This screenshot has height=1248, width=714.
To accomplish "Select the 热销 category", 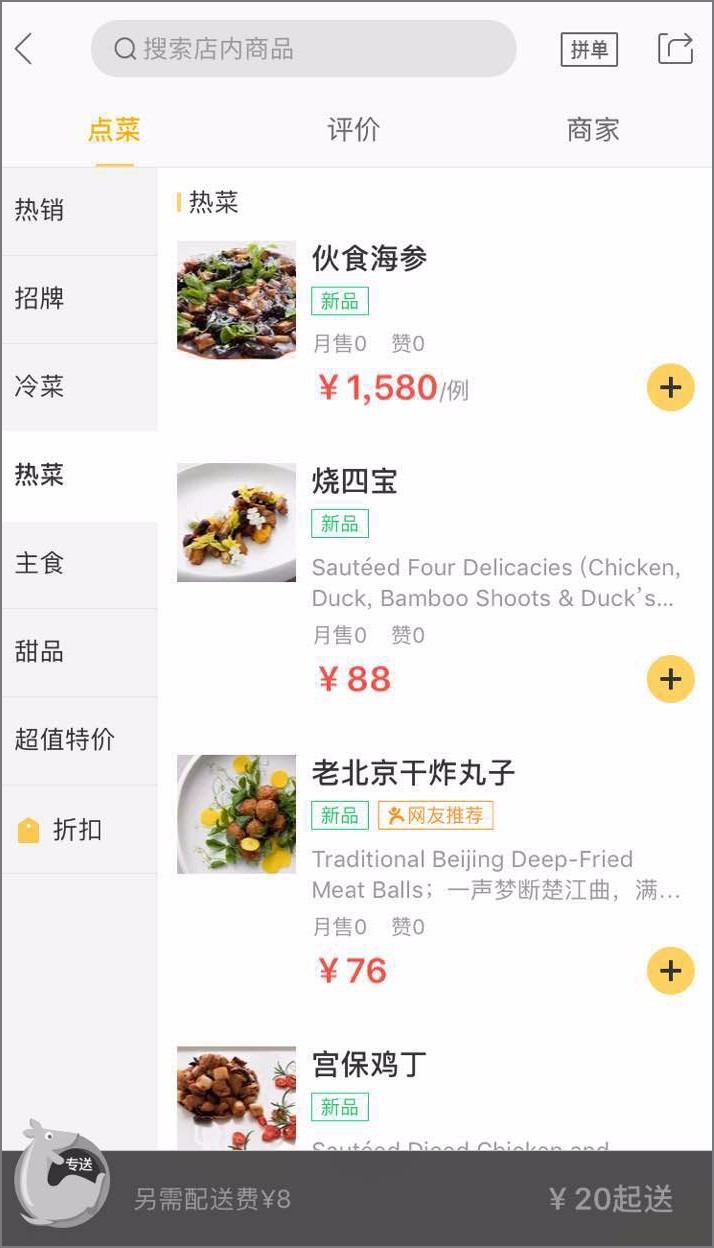I will pos(40,210).
